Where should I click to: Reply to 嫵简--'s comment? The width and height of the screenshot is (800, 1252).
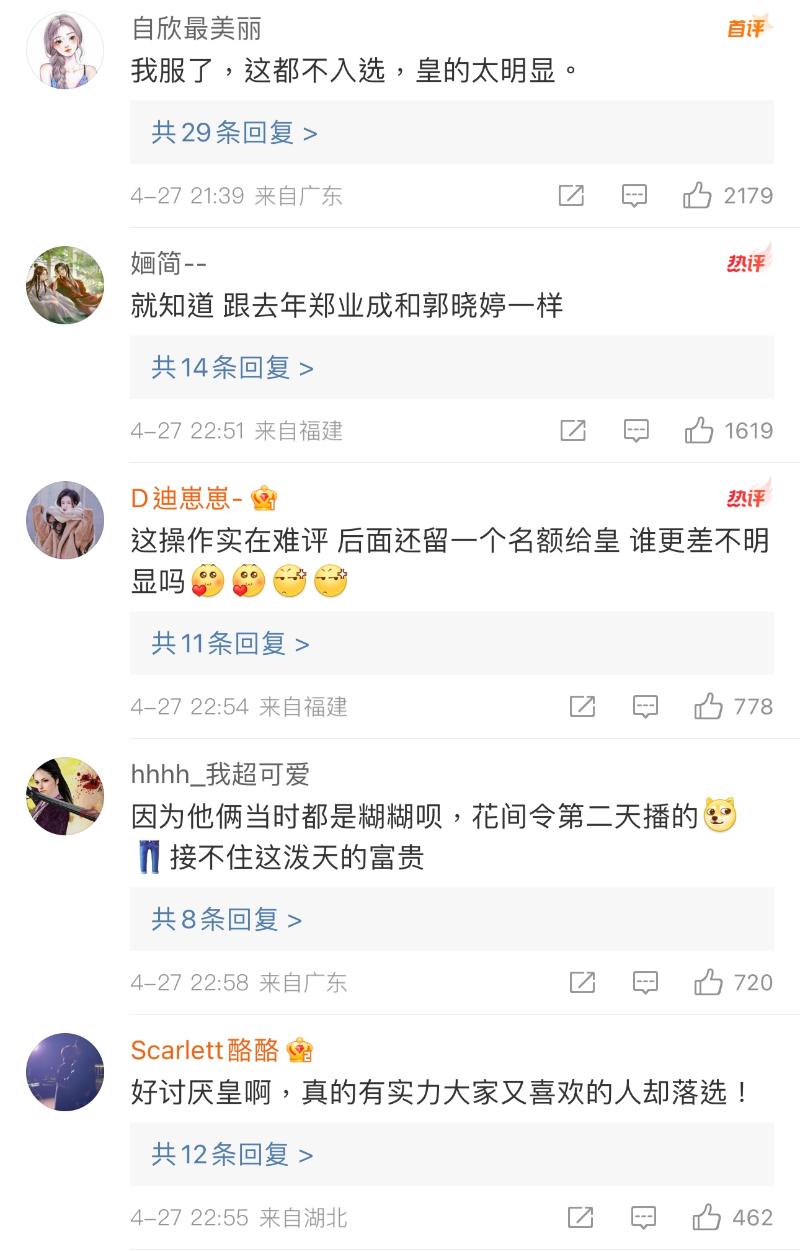pos(636,431)
